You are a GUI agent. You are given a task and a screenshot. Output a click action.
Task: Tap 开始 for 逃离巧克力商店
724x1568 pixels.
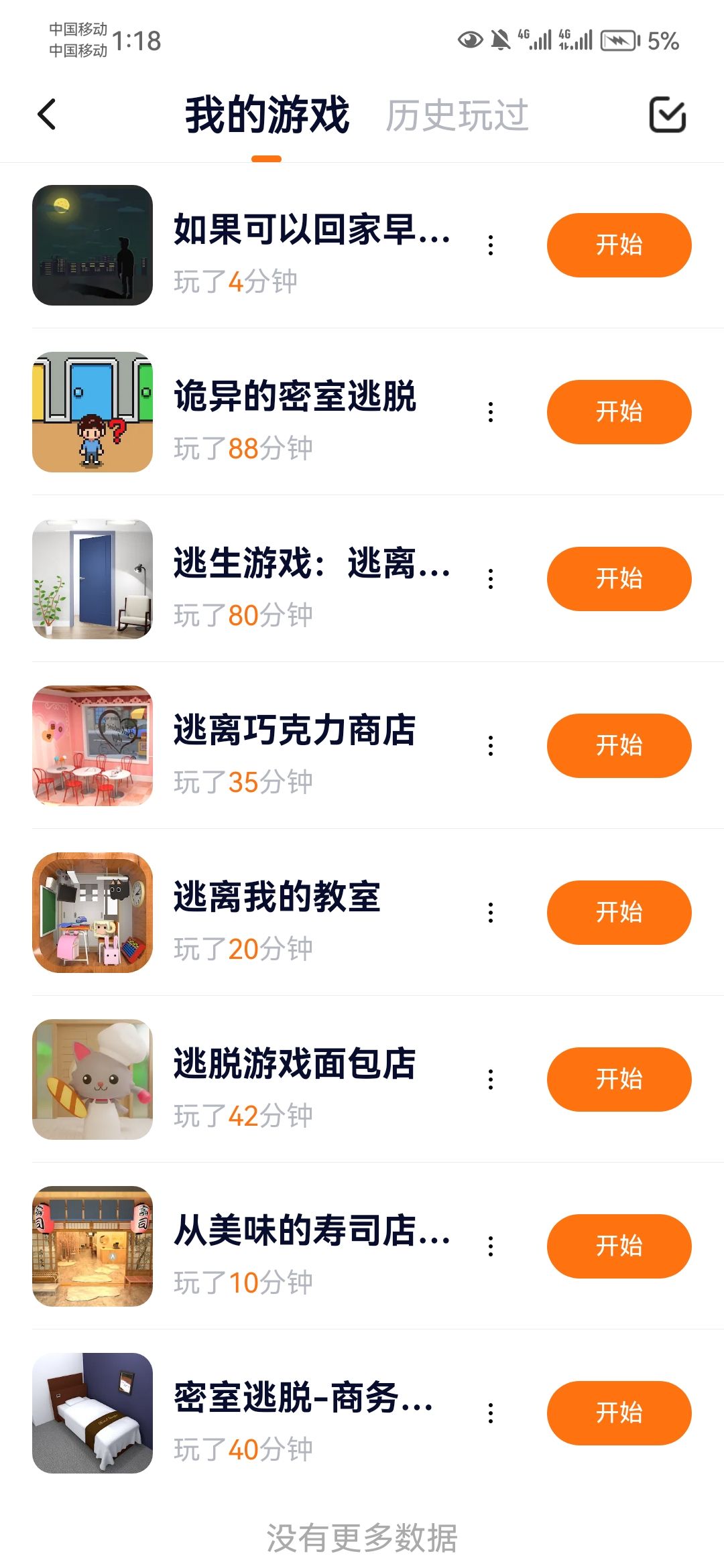(619, 745)
